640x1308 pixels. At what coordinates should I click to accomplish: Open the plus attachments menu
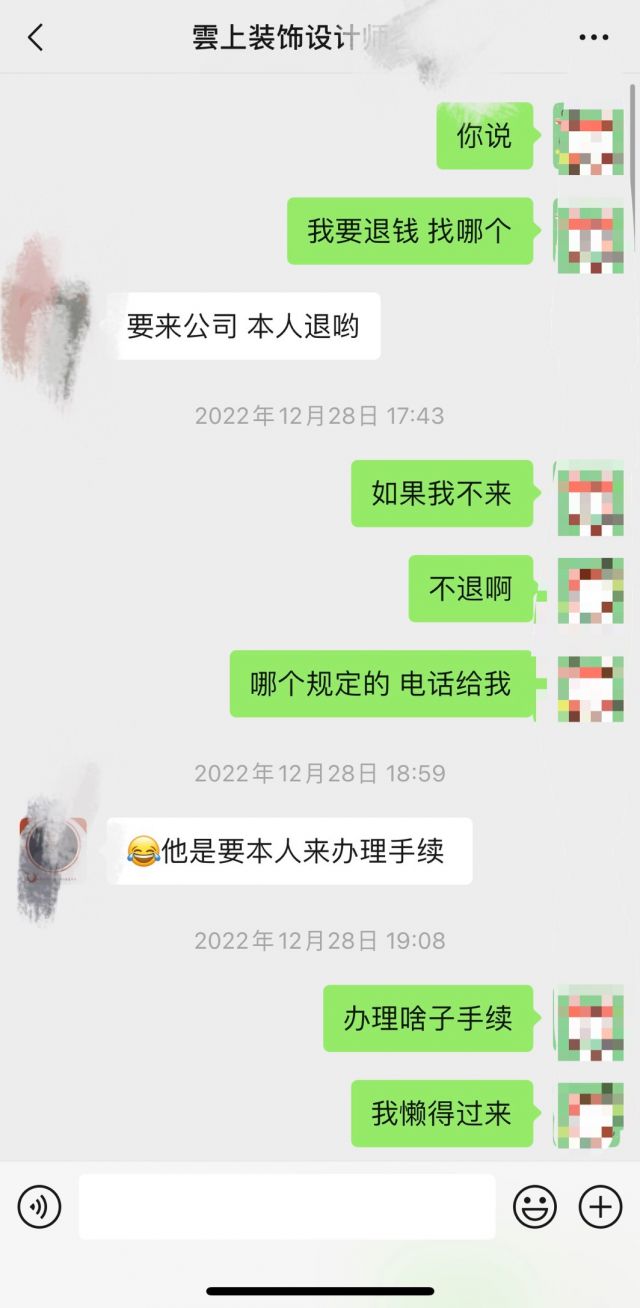point(600,1207)
